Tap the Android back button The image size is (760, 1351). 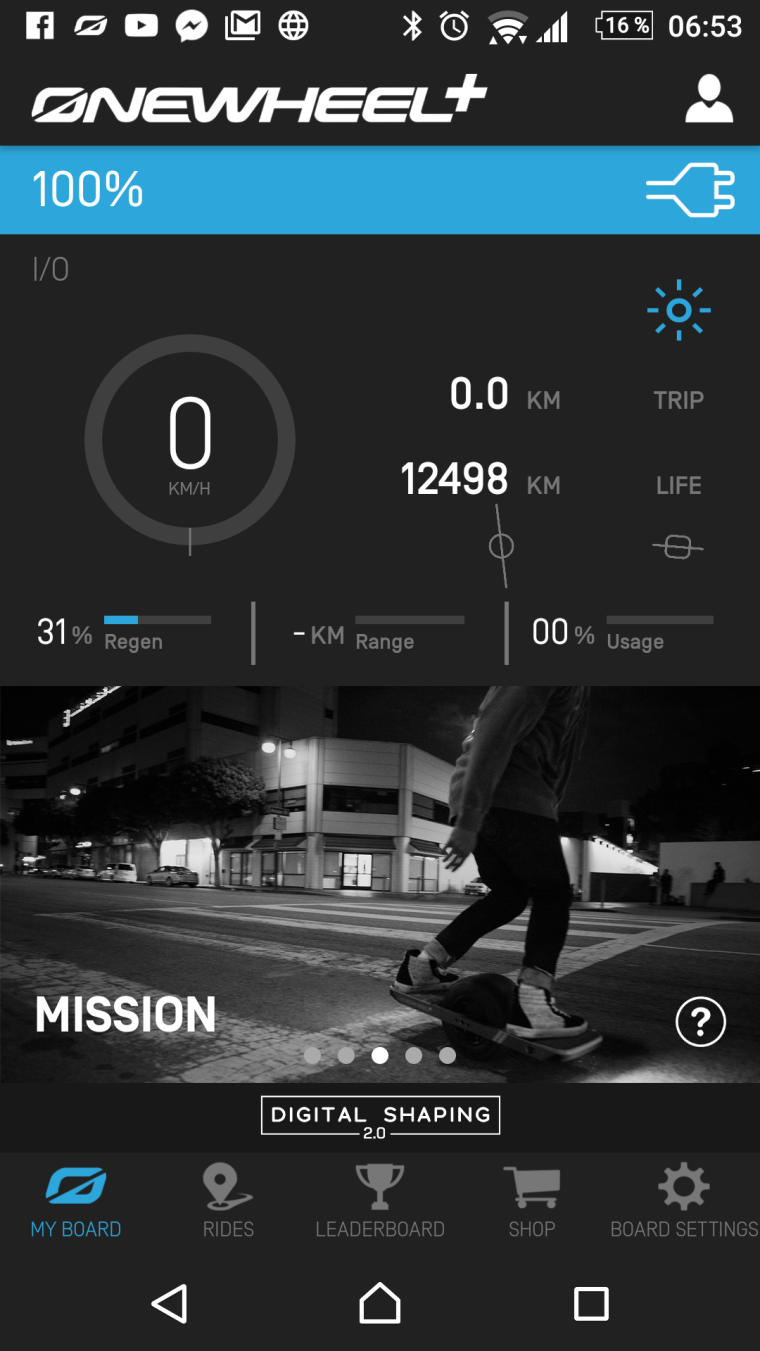click(x=170, y=1303)
